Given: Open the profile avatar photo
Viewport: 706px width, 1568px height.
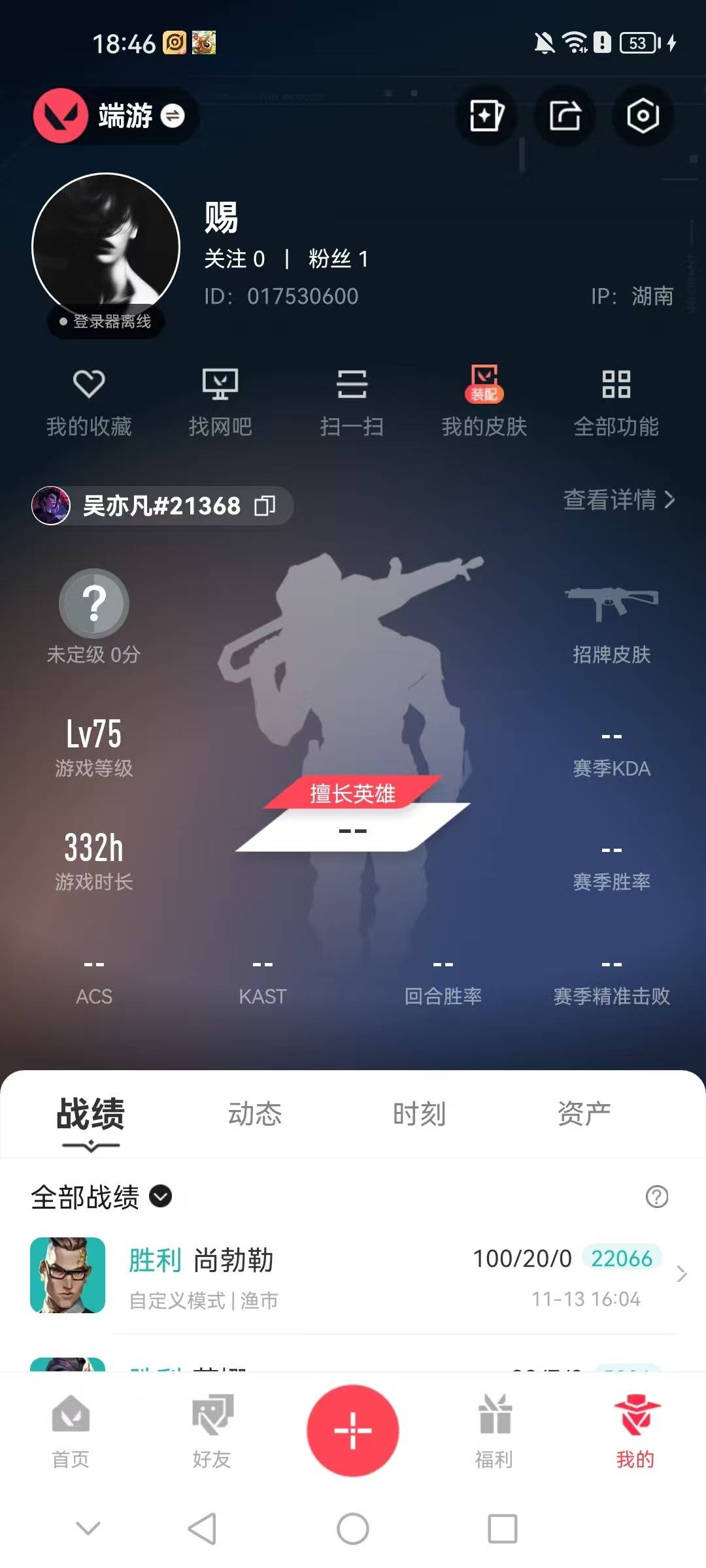Looking at the screenshot, I should pyautogui.click(x=106, y=247).
